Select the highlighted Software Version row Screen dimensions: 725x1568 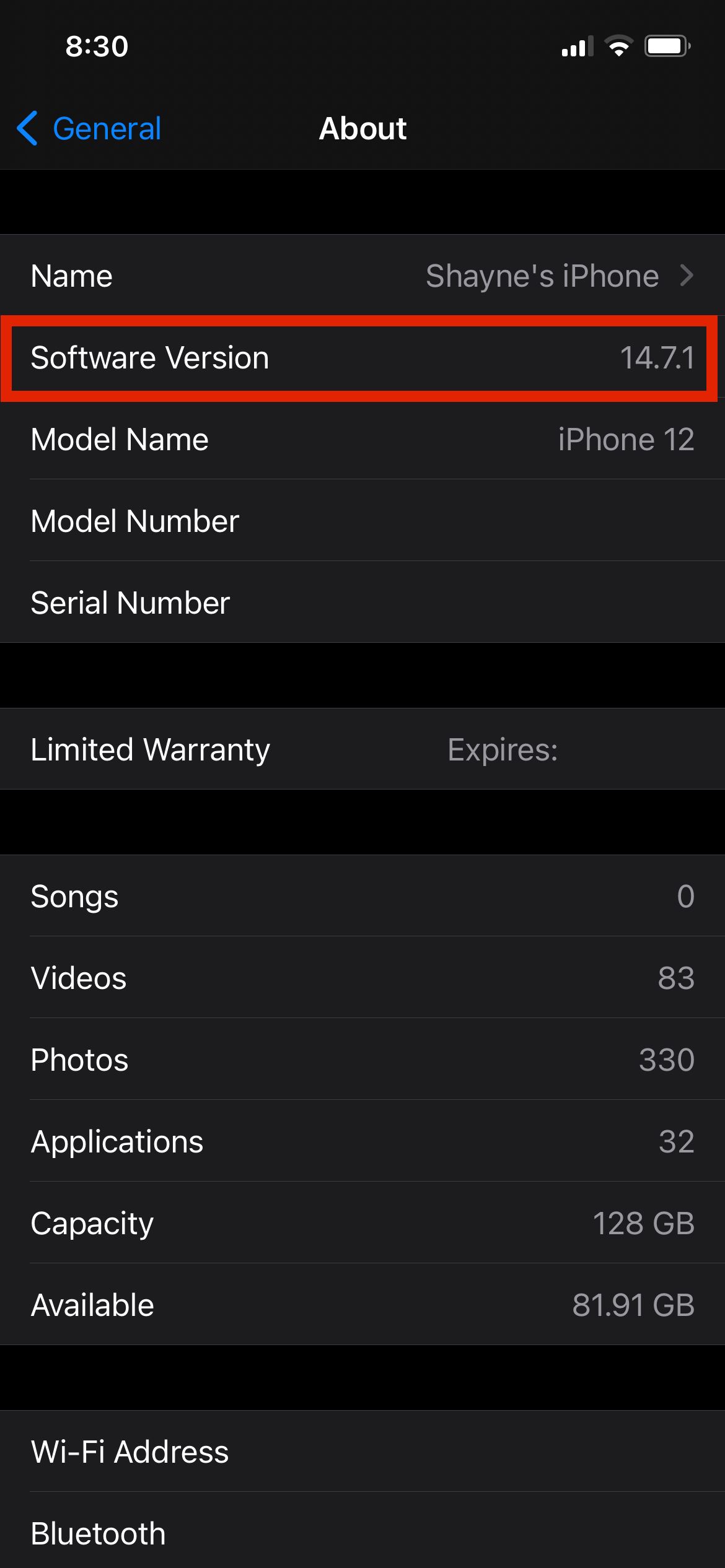[362, 357]
